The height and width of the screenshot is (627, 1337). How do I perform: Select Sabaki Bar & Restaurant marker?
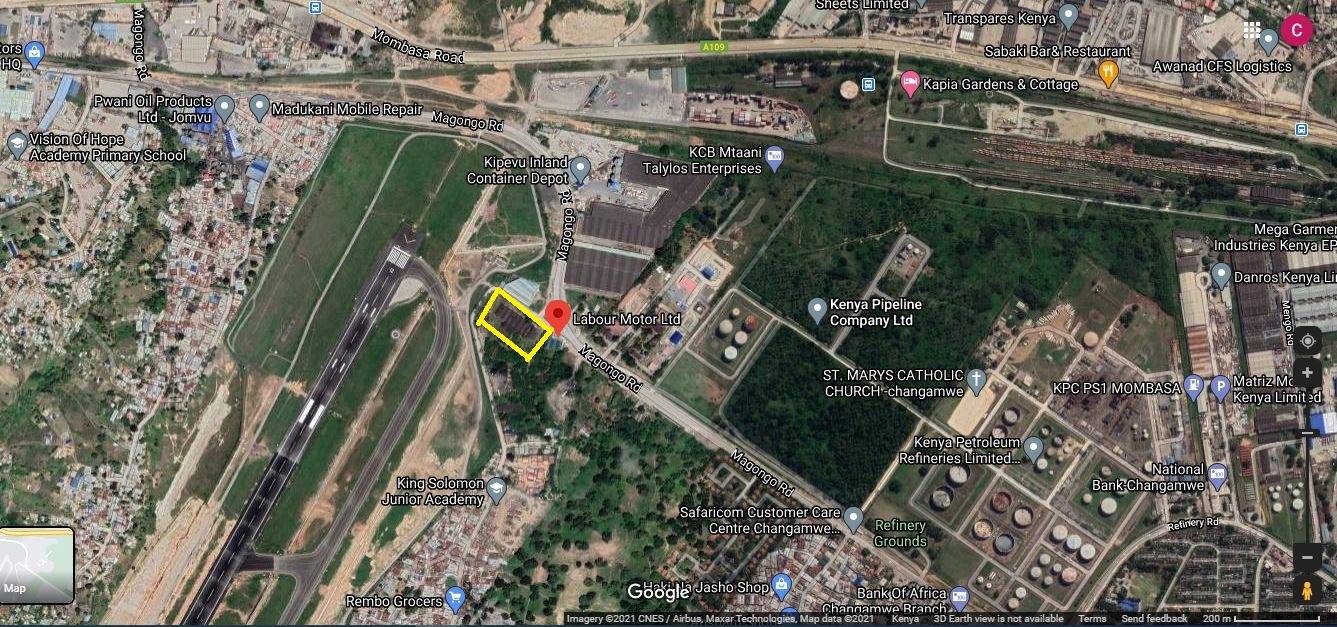[1107, 72]
